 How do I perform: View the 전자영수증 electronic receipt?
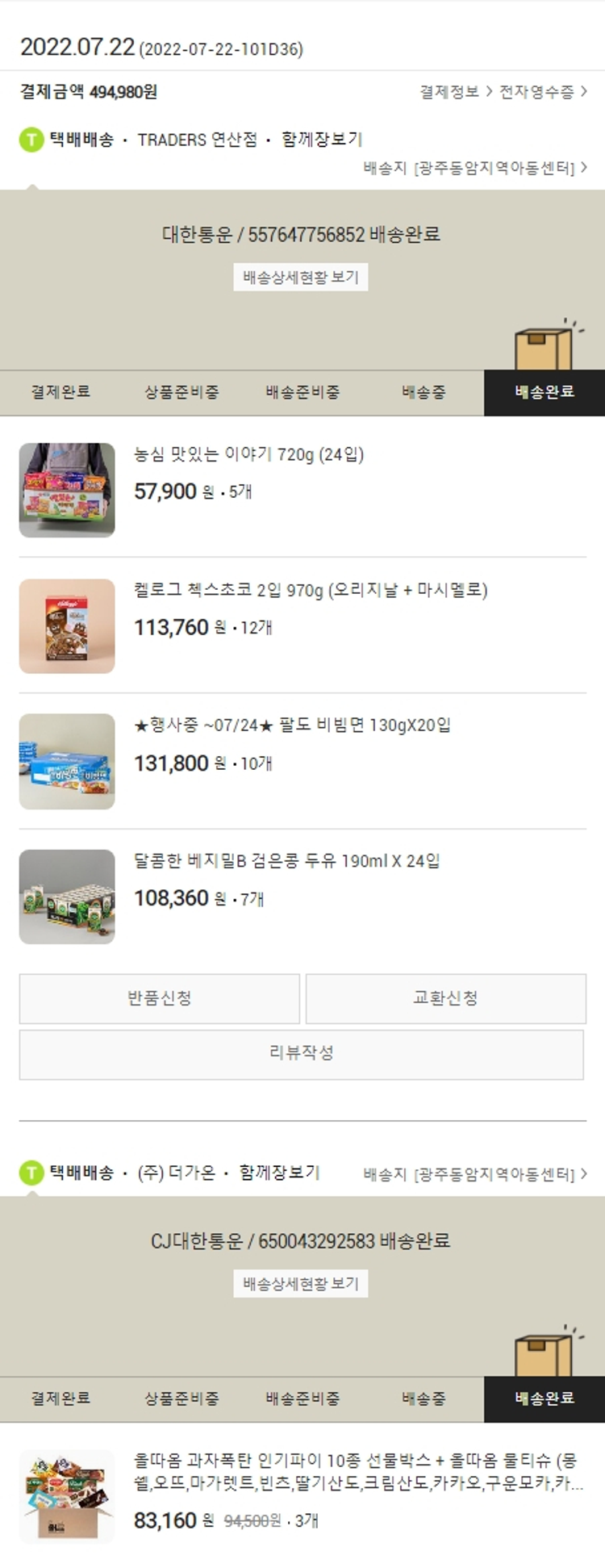tap(542, 92)
